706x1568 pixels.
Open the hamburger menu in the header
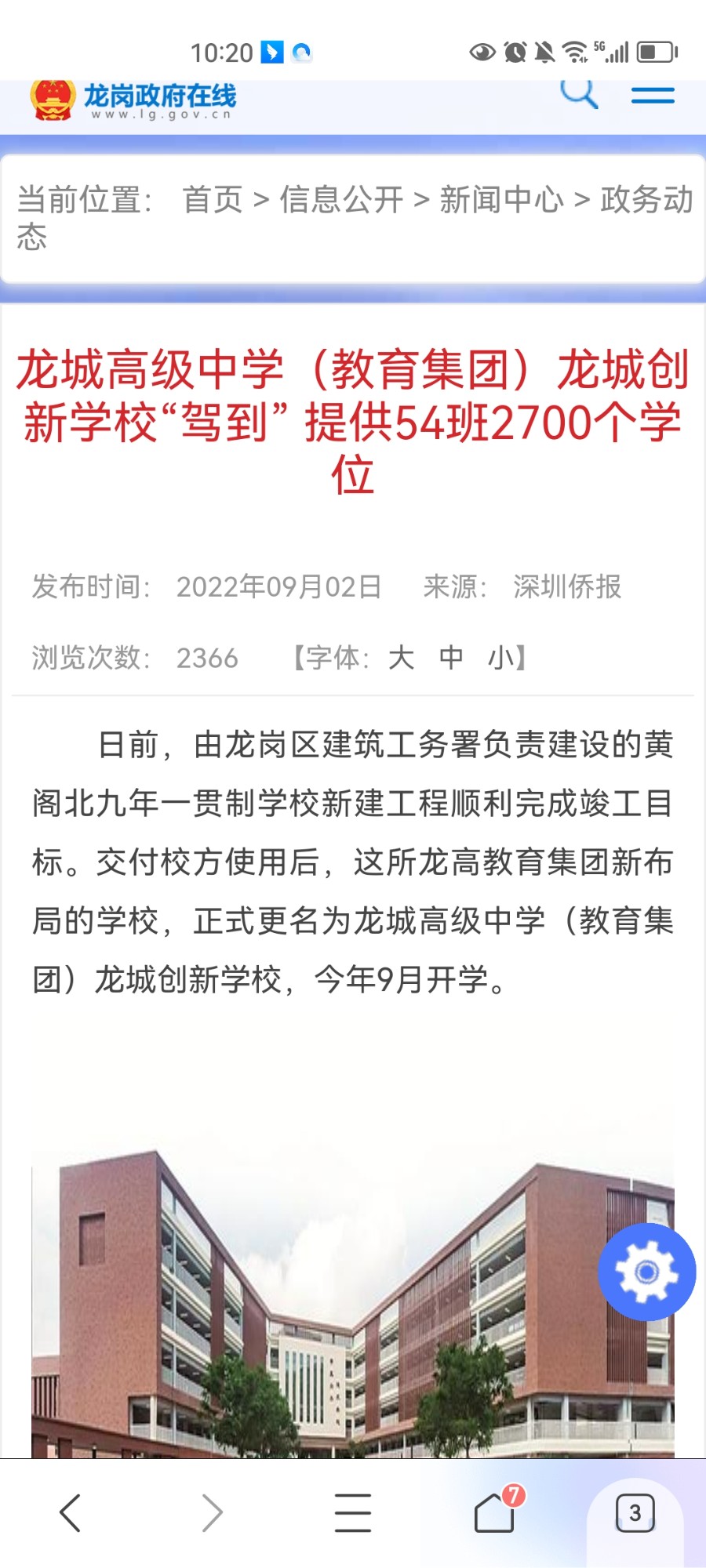[x=653, y=95]
